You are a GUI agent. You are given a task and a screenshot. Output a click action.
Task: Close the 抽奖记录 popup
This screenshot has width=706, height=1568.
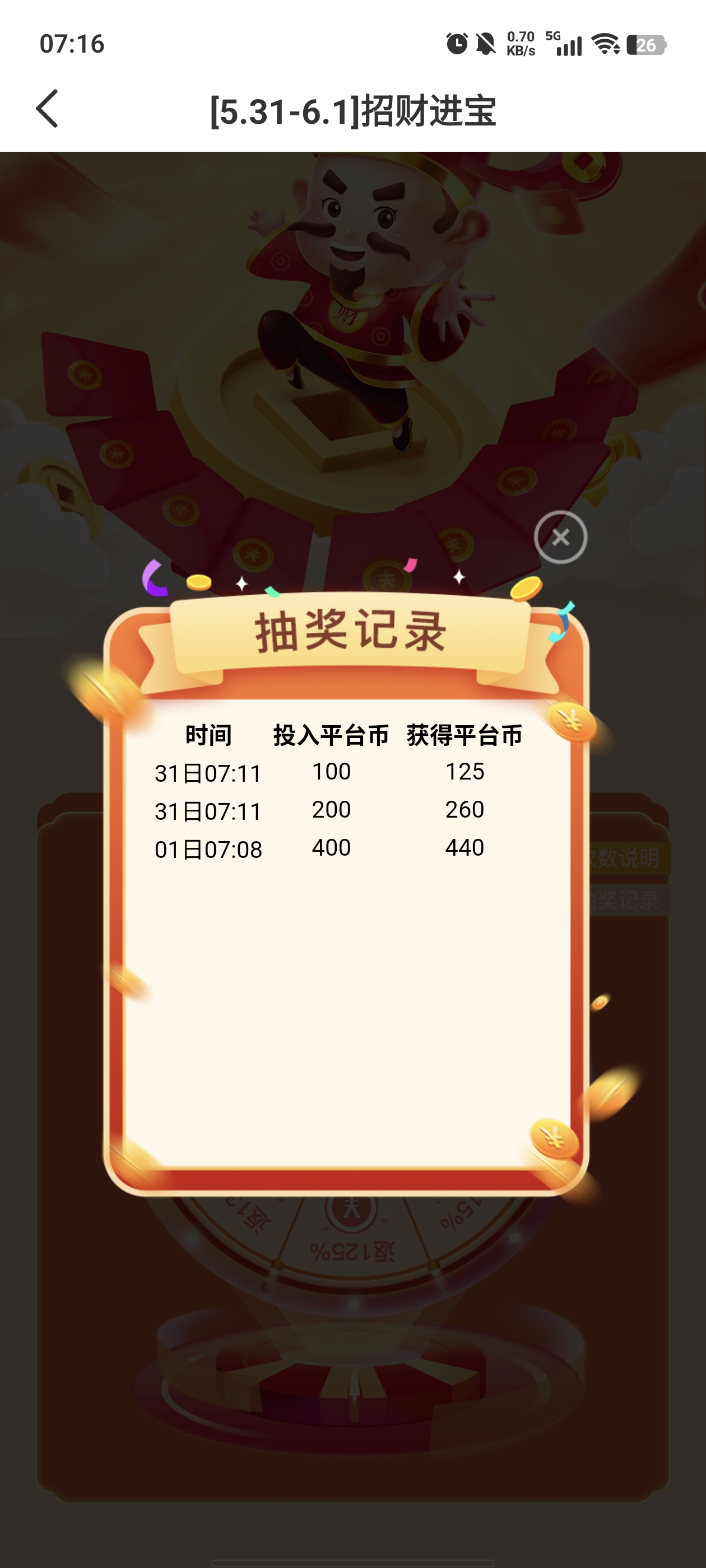(x=560, y=537)
